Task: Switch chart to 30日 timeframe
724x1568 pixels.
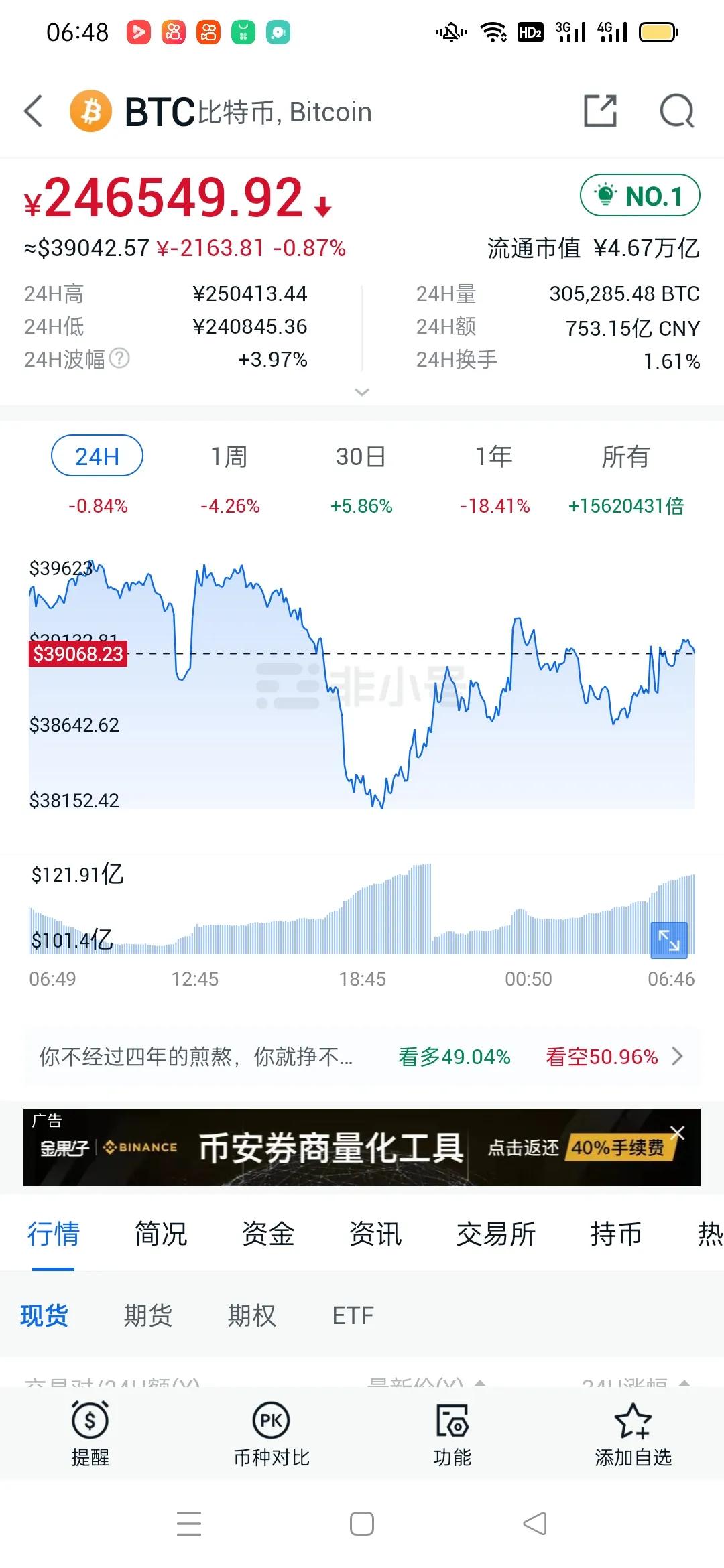Action: 361,456
